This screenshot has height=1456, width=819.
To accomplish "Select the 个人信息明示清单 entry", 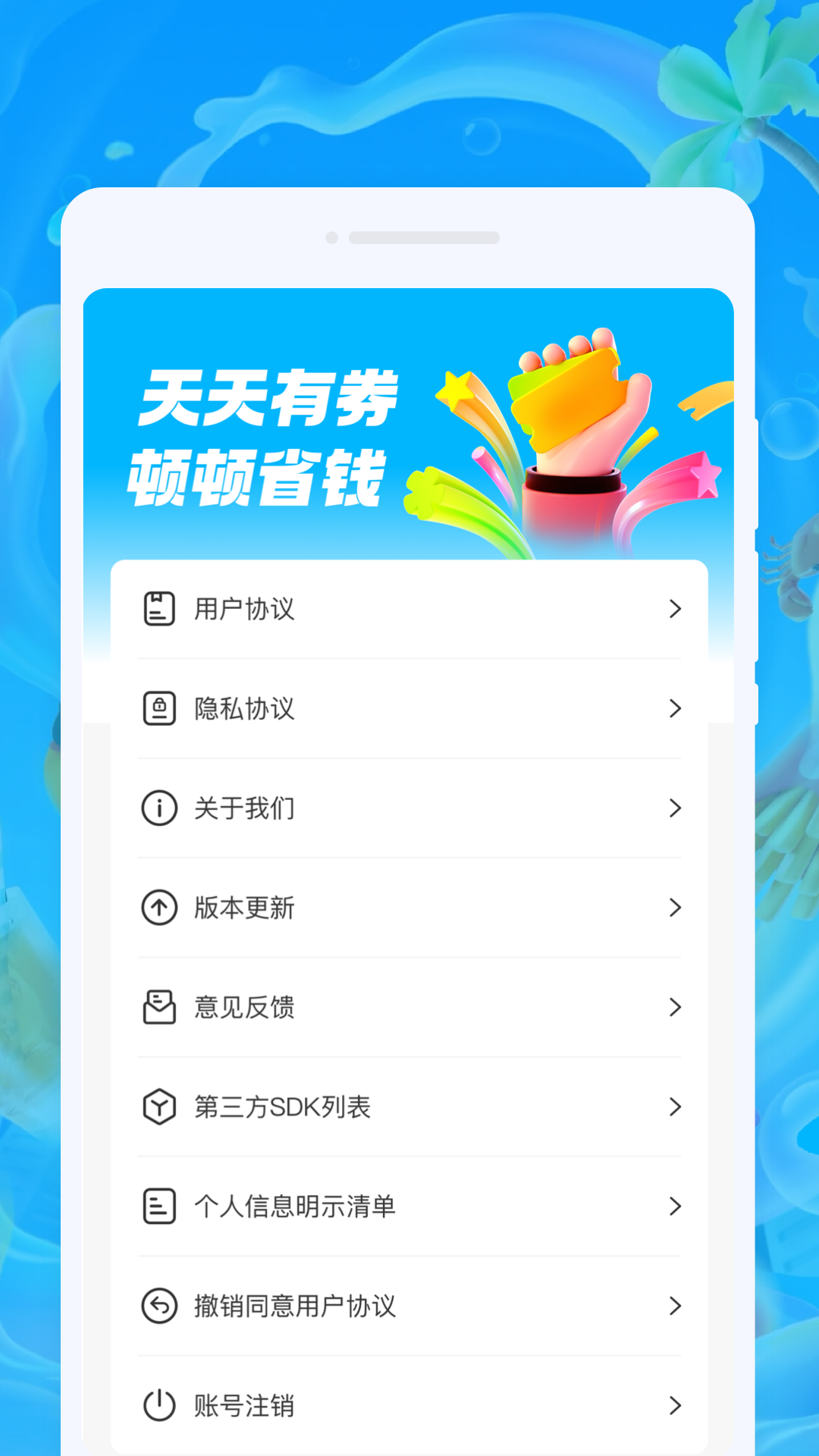I will click(x=409, y=1207).
